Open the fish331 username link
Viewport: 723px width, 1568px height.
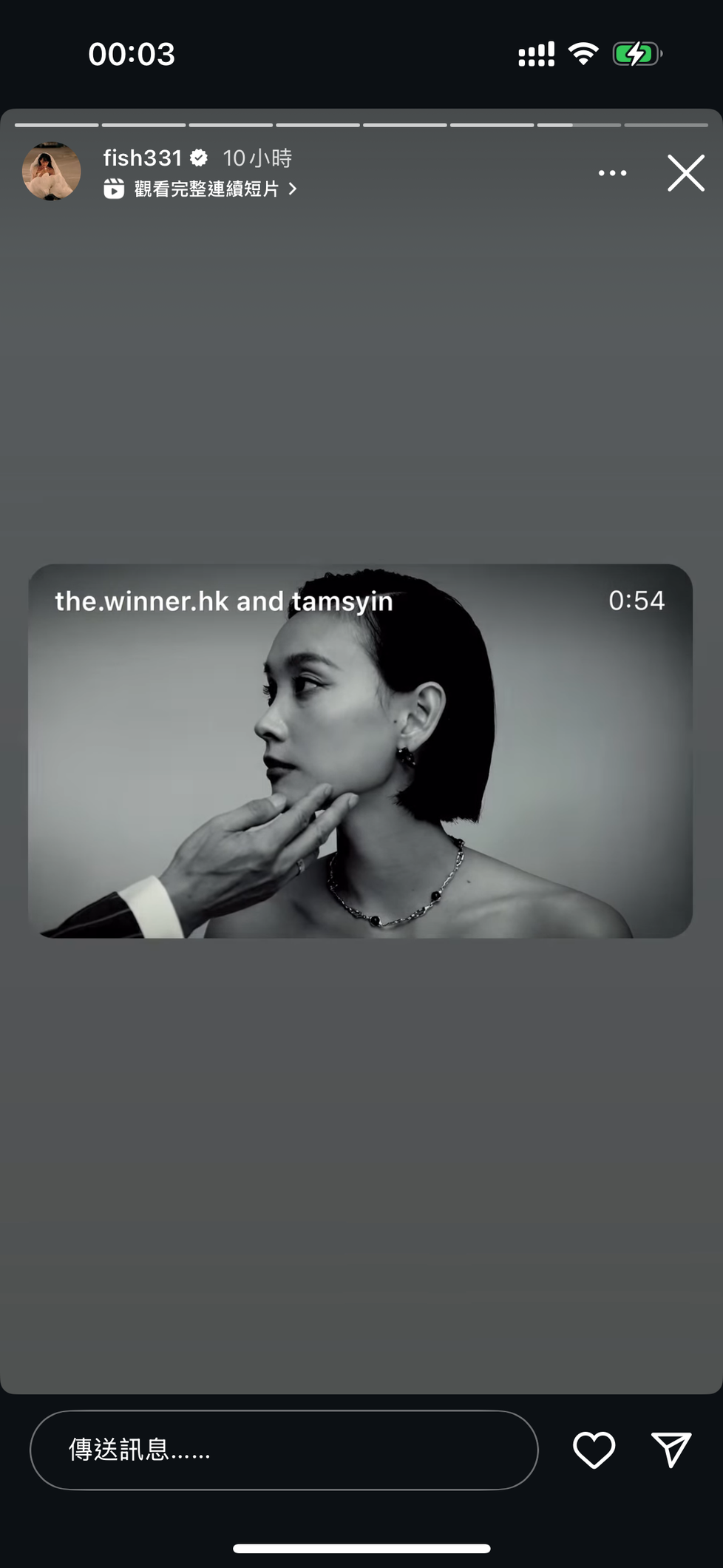[x=143, y=158]
